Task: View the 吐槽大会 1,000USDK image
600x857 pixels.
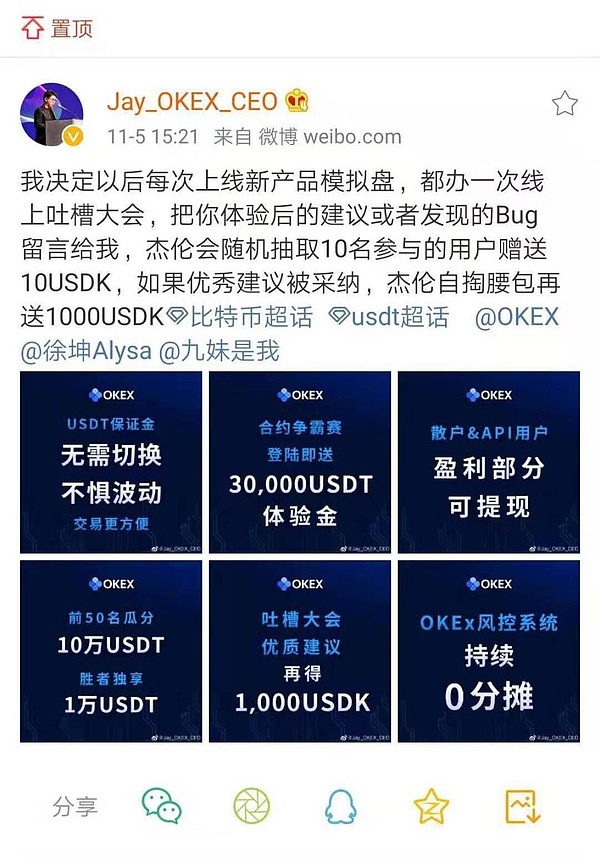Action: [299, 650]
